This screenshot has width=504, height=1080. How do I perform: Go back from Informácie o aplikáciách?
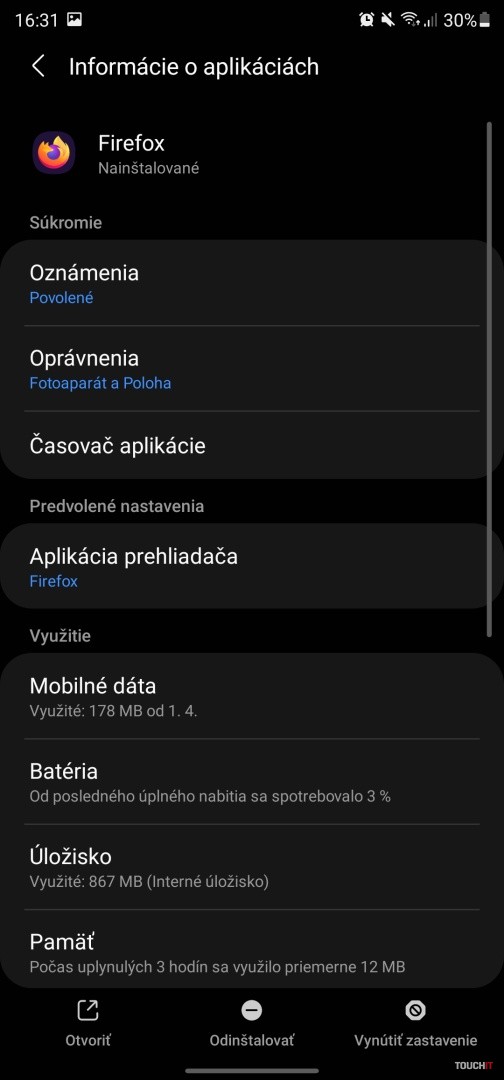pos(39,67)
